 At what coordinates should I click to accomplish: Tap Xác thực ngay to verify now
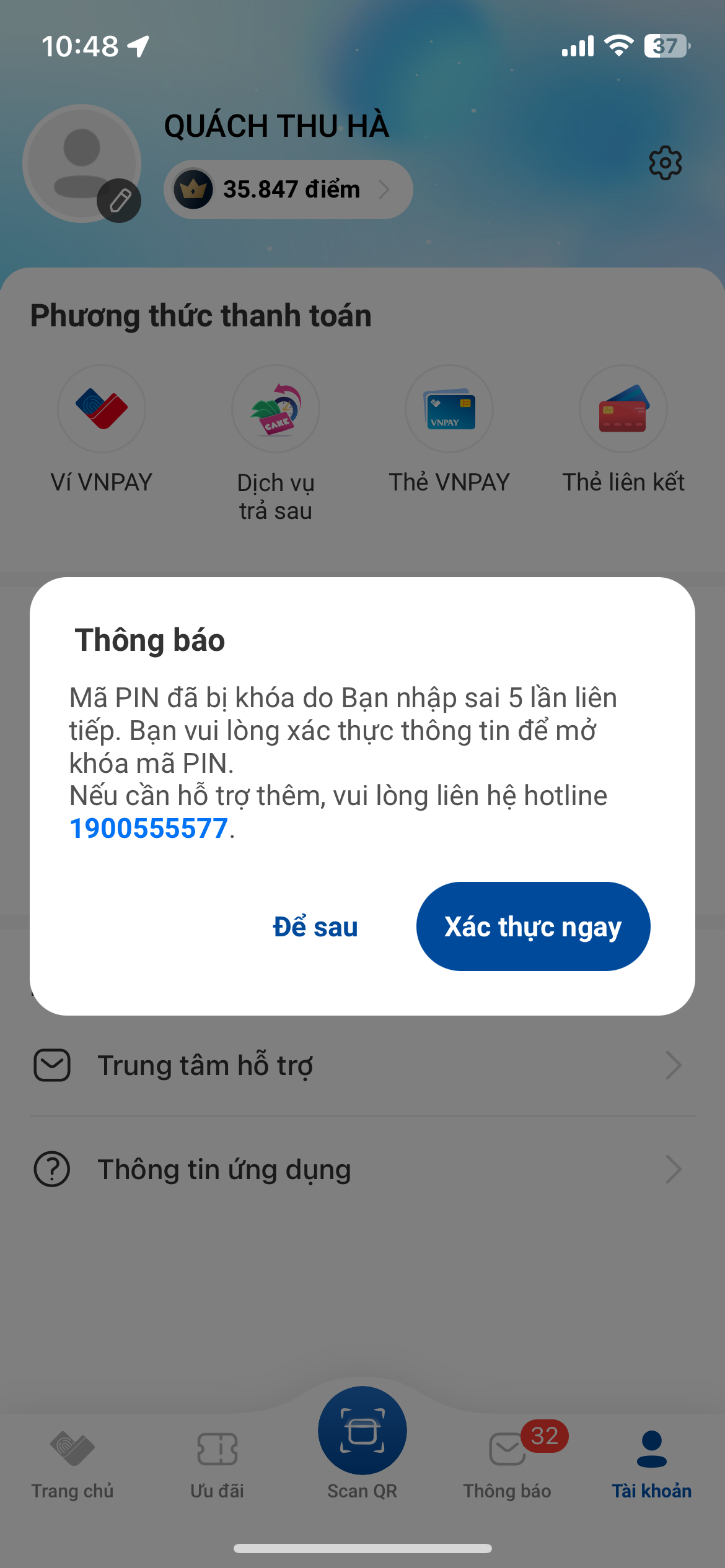[533, 926]
